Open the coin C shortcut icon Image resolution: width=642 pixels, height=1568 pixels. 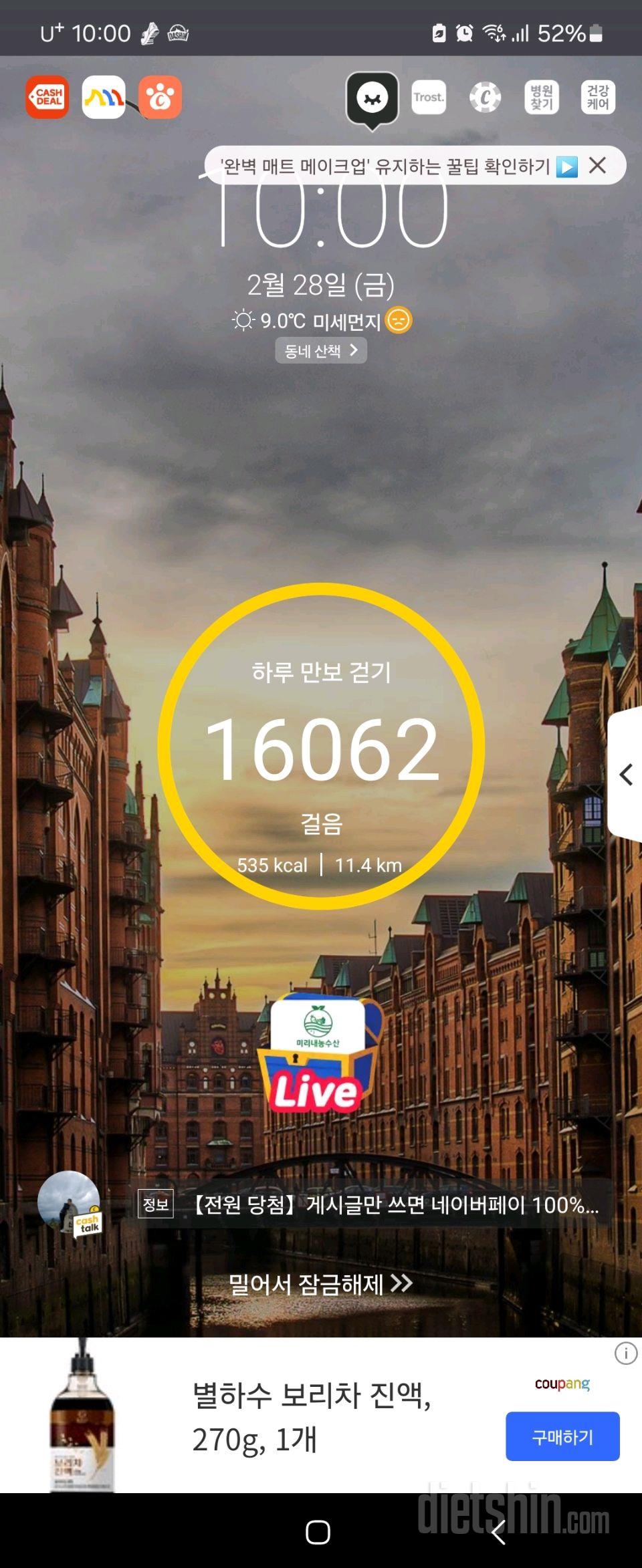click(485, 98)
